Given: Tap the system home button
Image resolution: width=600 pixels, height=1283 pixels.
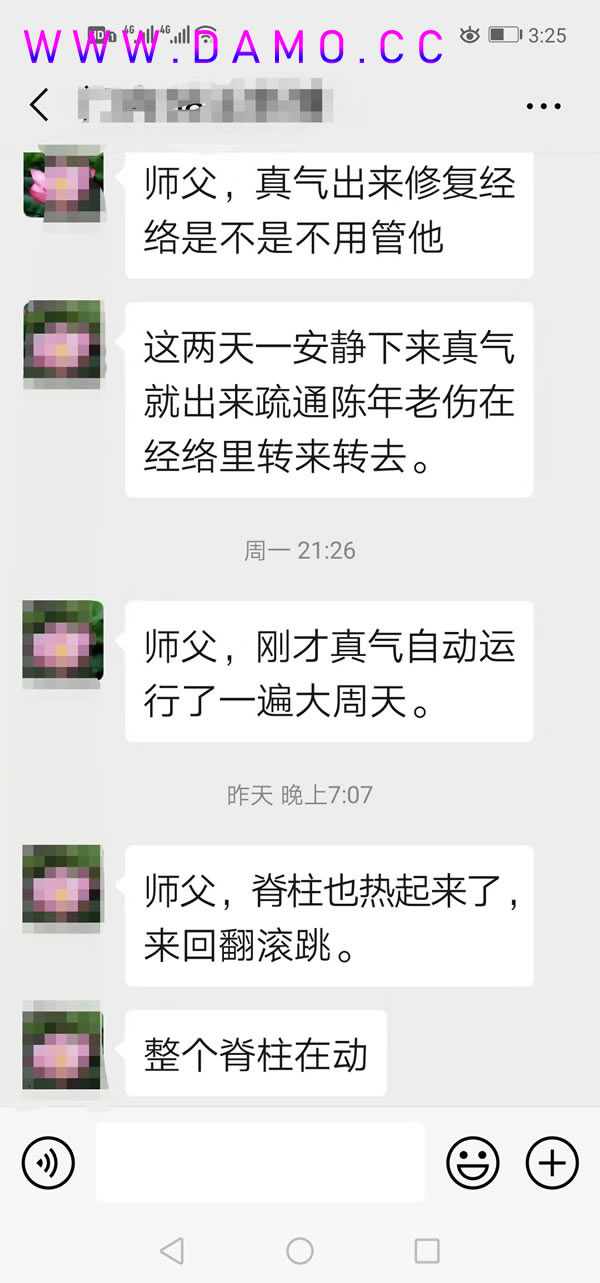Looking at the screenshot, I should 300,1250.
